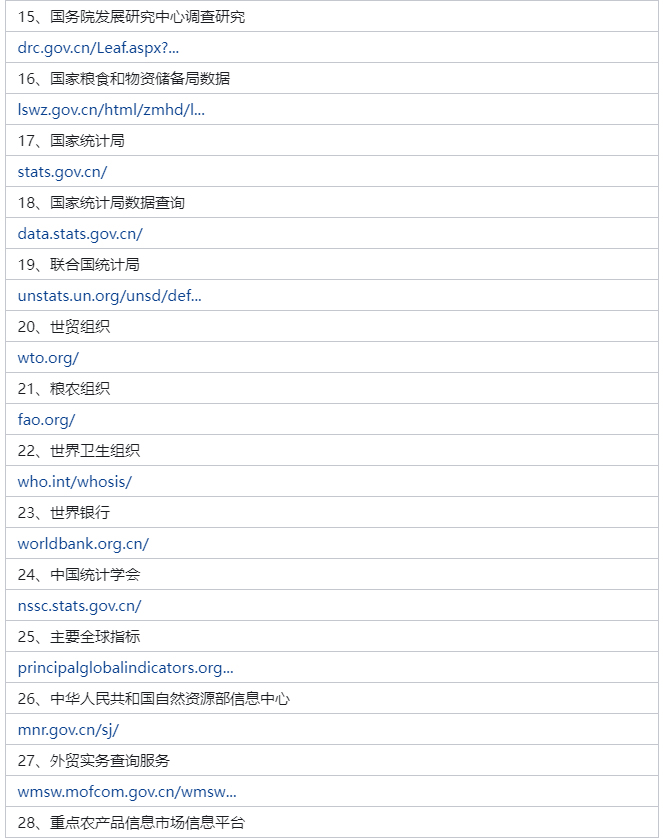The image size is (663, 838).
Task: Open the mnr.gov.cn/sj link
Action: [x=68, y=730]
